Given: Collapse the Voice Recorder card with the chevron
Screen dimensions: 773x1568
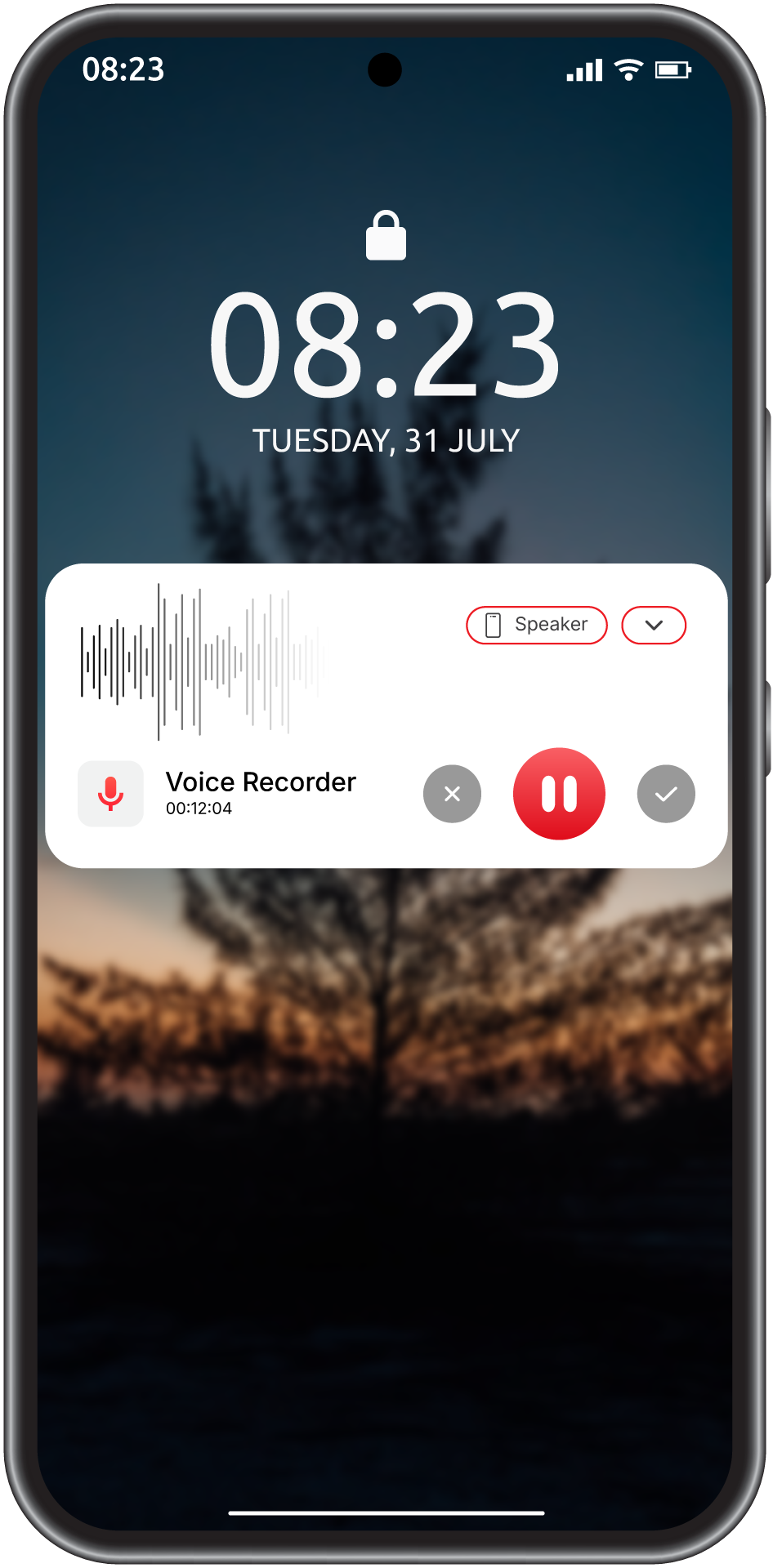Looking at the screenshot, I should pyautogui.click(x=653, y=625).
